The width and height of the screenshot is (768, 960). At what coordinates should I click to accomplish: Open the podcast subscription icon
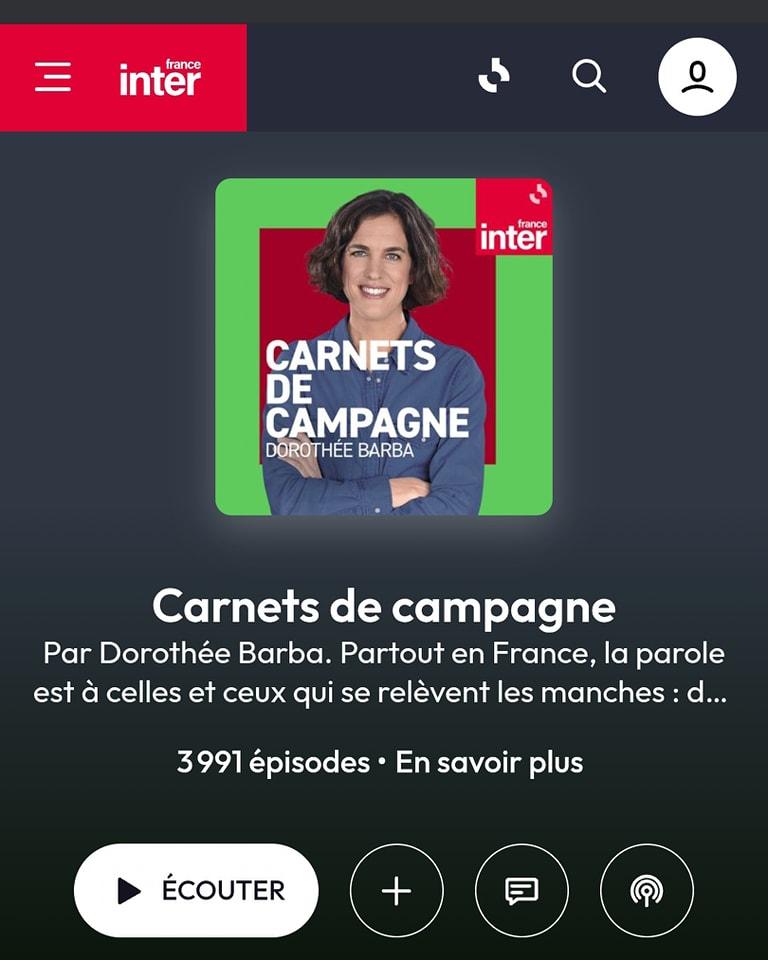[x=647, y=890]
